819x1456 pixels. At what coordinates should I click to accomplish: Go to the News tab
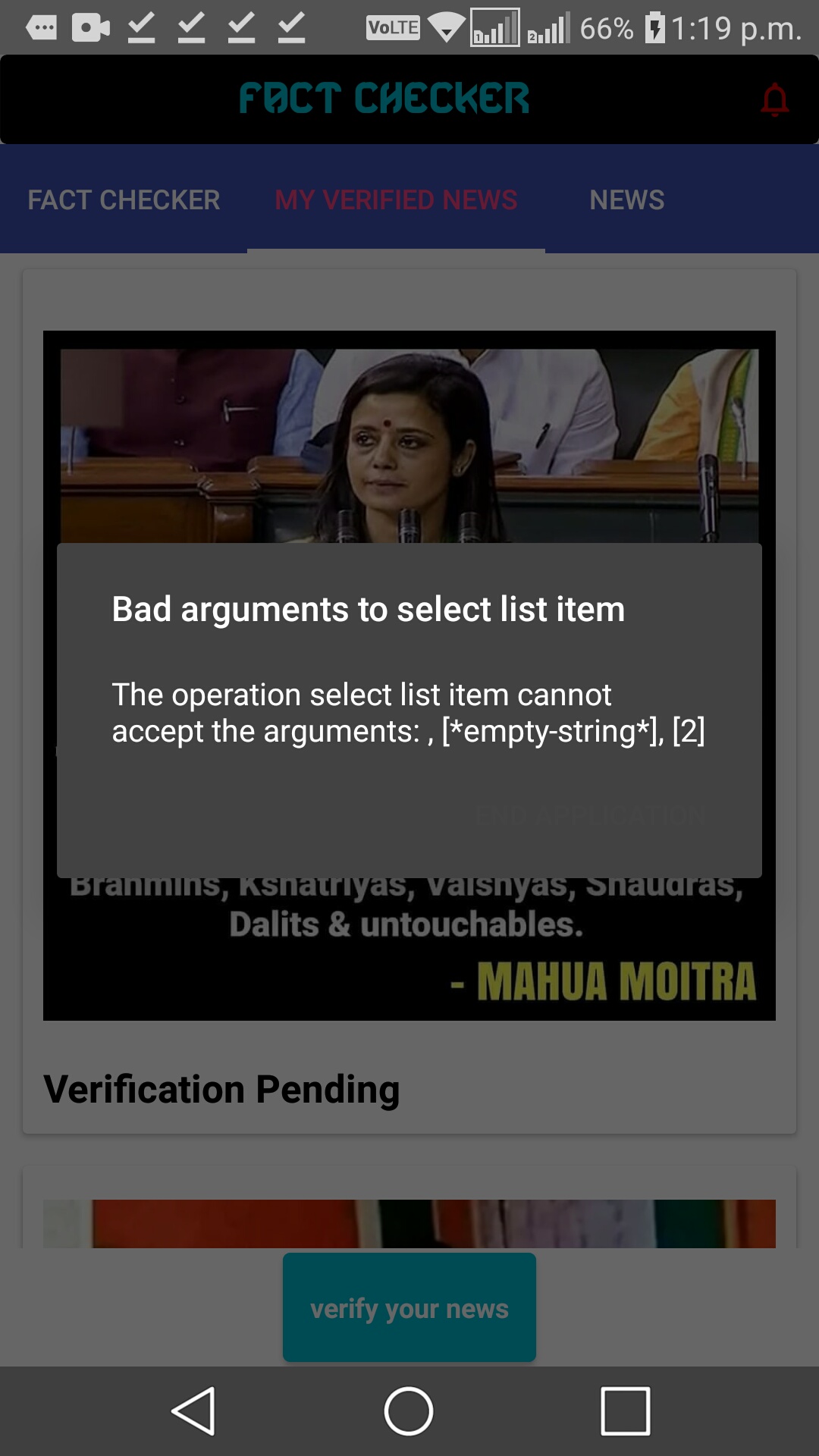click(626, 200)
